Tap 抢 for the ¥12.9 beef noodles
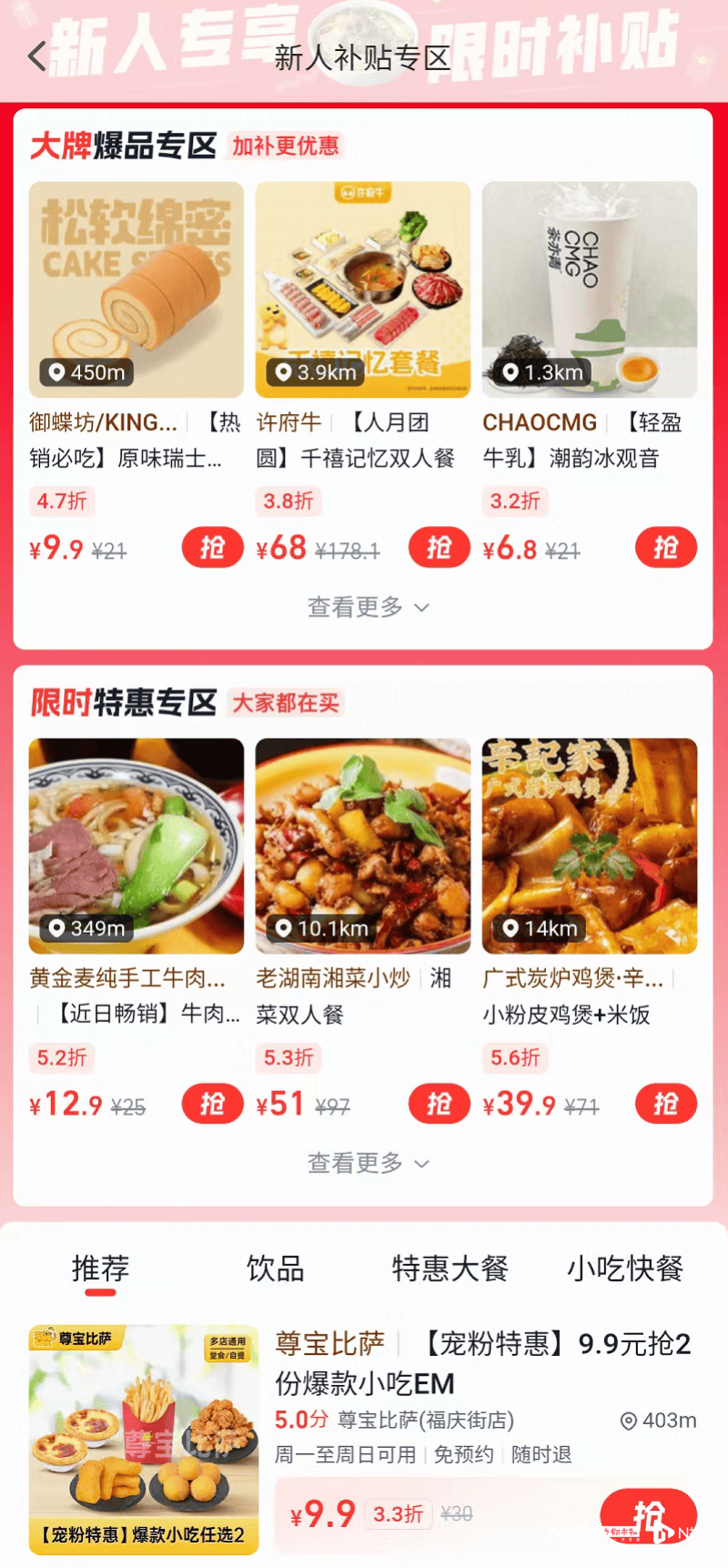Viewport: 728px width, 1568px height. 213,1104
